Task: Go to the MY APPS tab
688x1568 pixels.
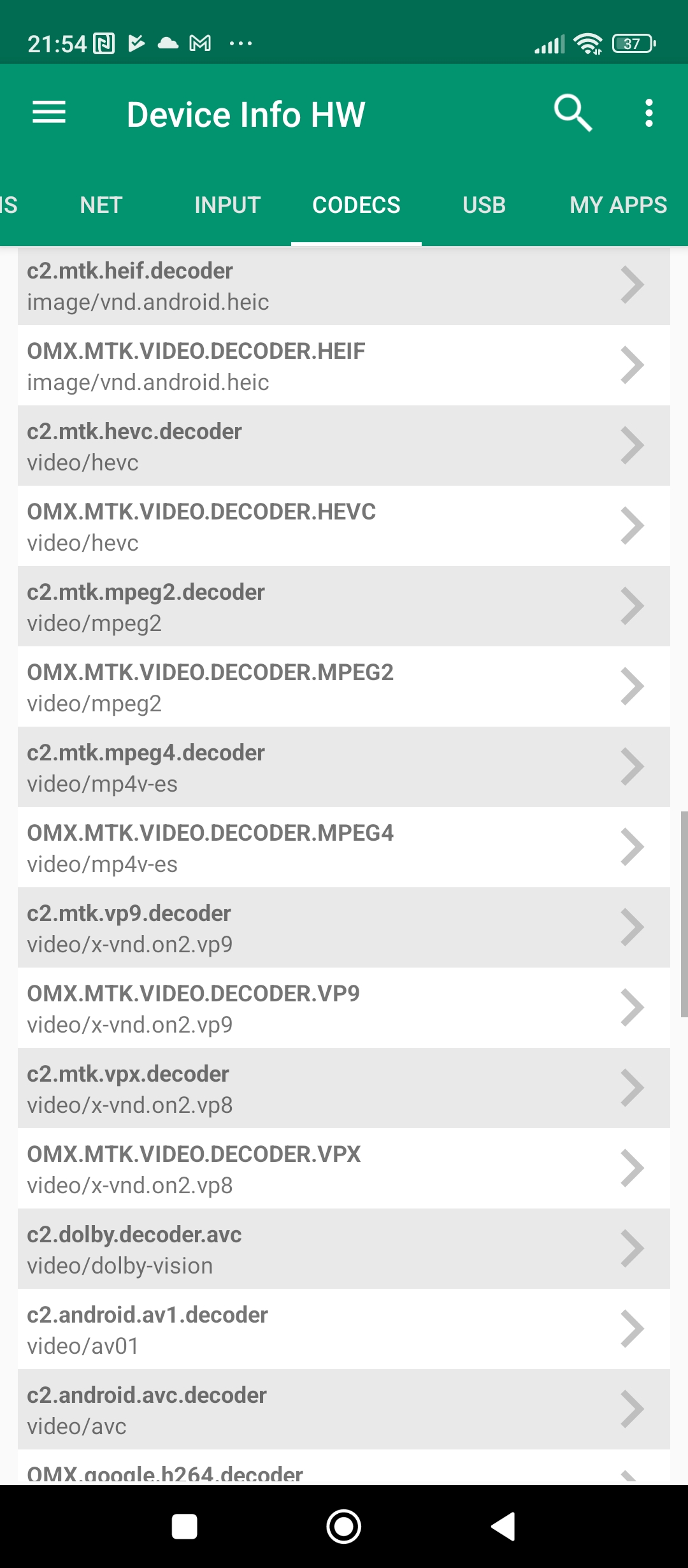Action: 618,205
